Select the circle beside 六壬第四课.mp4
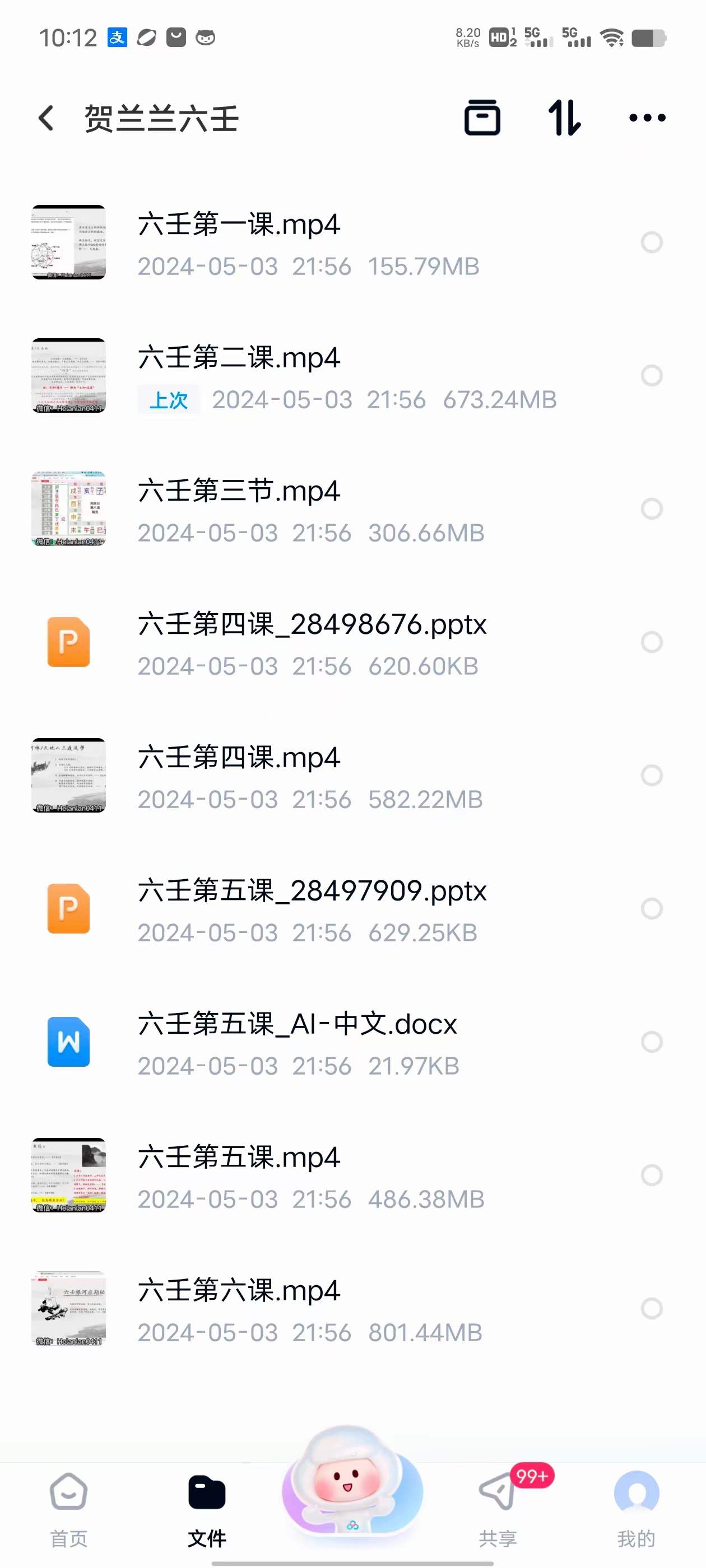 pos(651,776)
